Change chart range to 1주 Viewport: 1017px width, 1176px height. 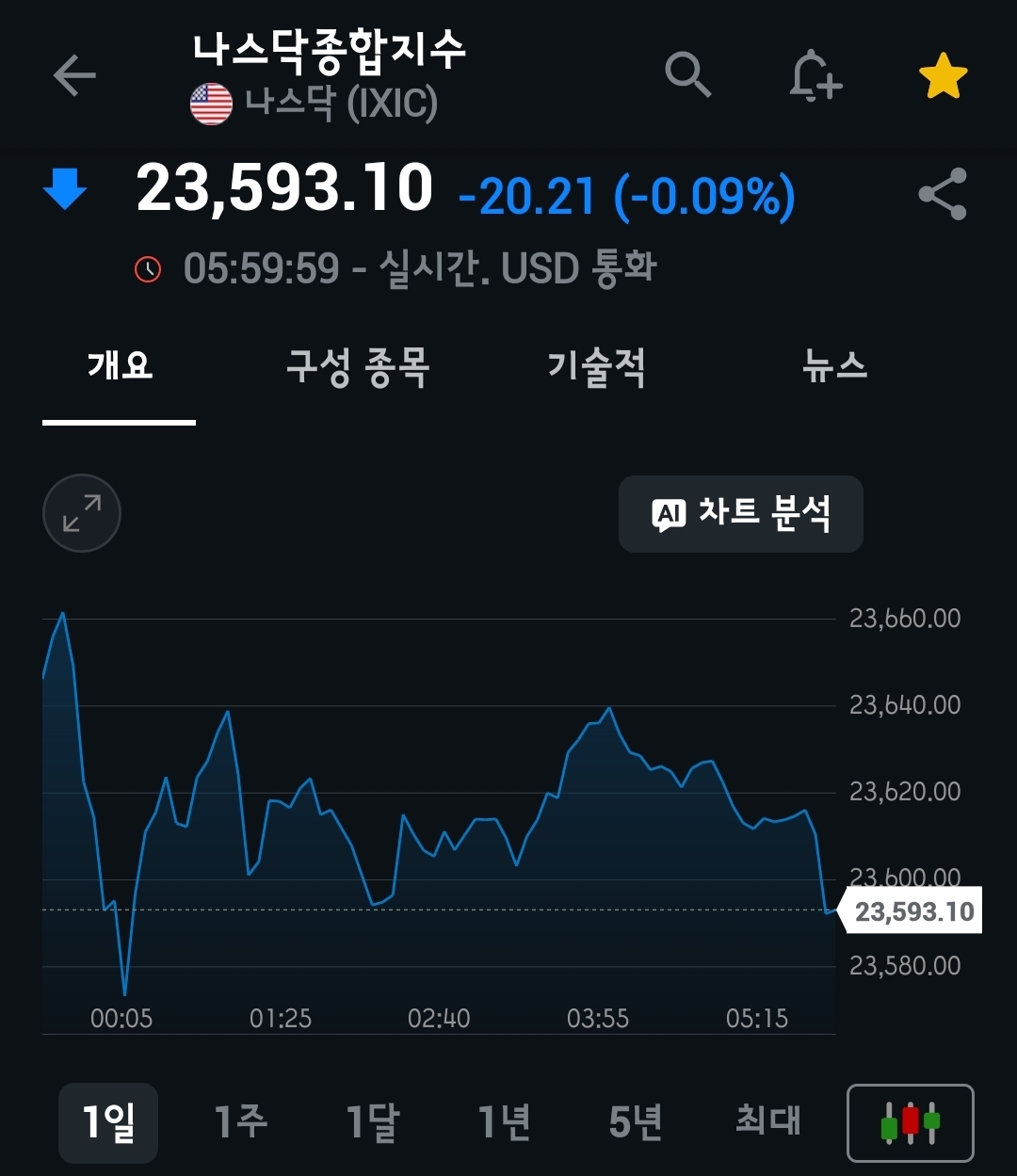point(240,1122)
